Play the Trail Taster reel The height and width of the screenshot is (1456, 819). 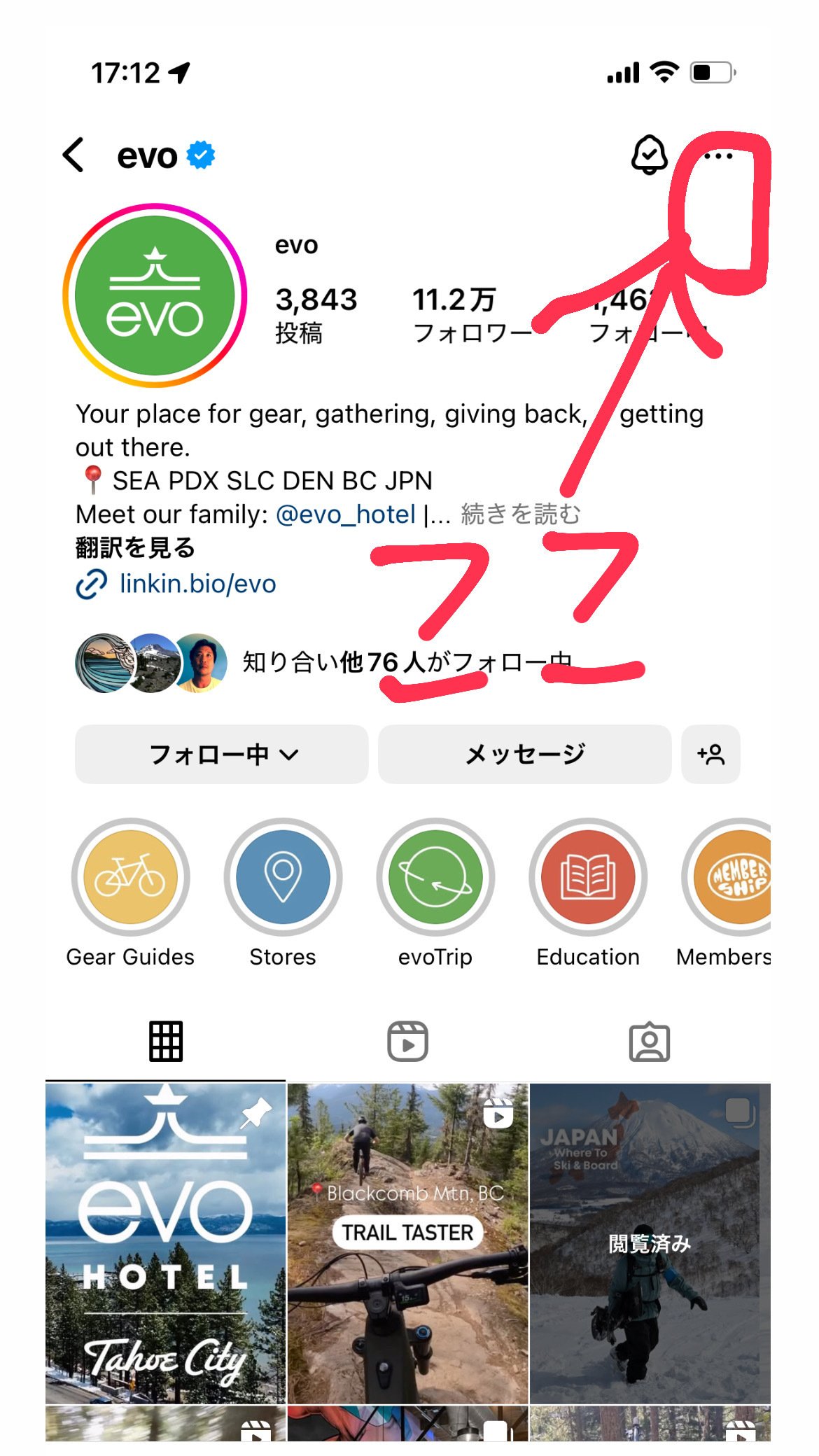(408, 1243)
